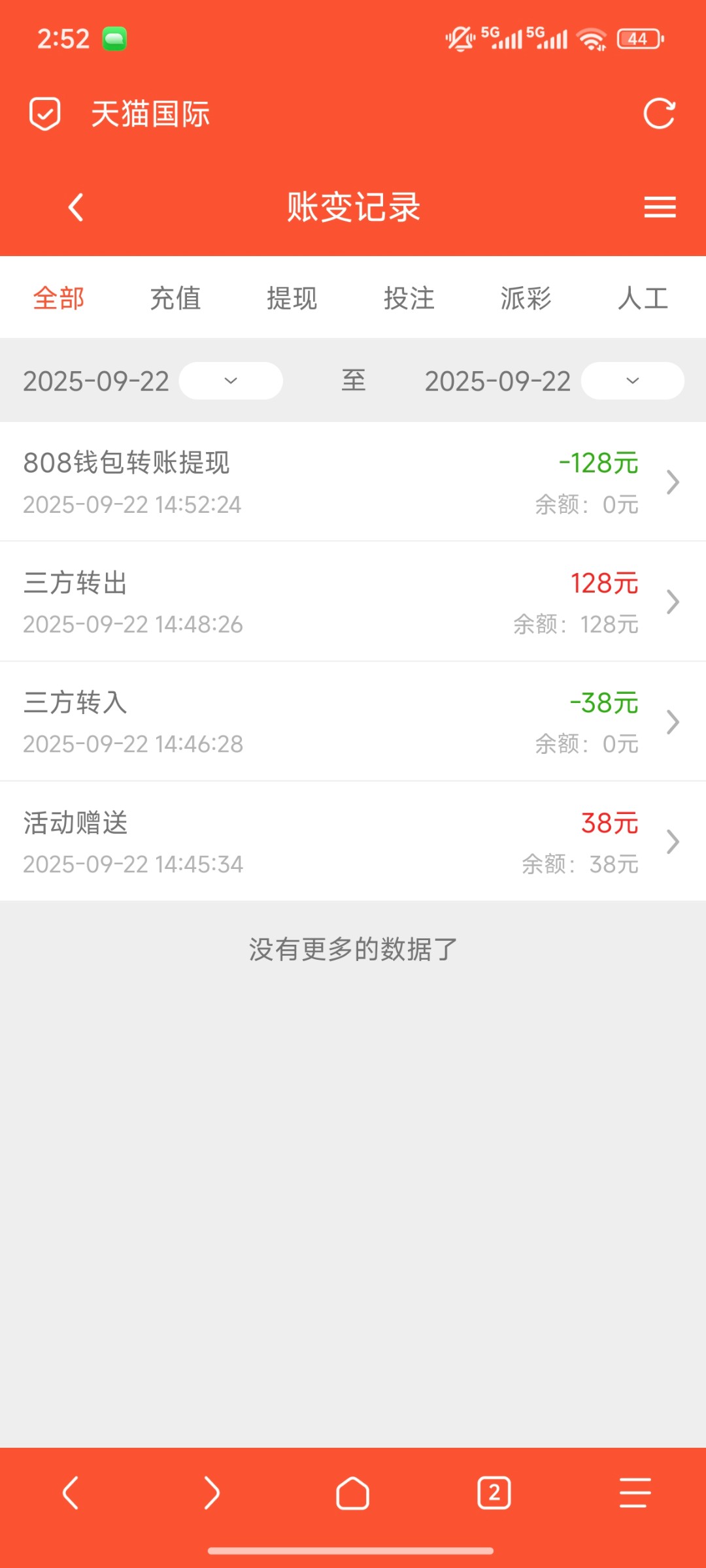Select the currently active 全部 tab

tap(58, 298)
